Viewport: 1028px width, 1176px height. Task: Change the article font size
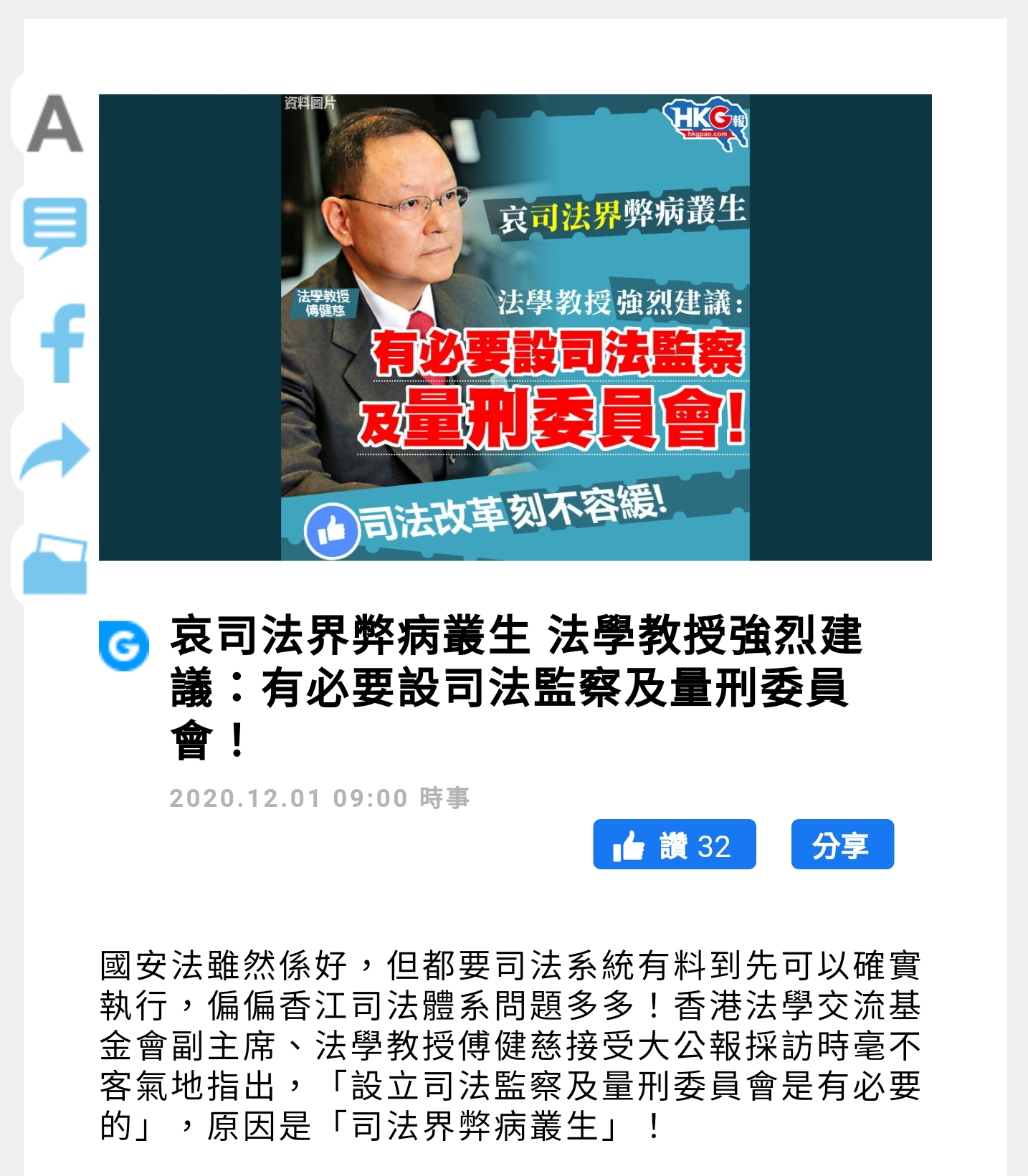(54, 124)
